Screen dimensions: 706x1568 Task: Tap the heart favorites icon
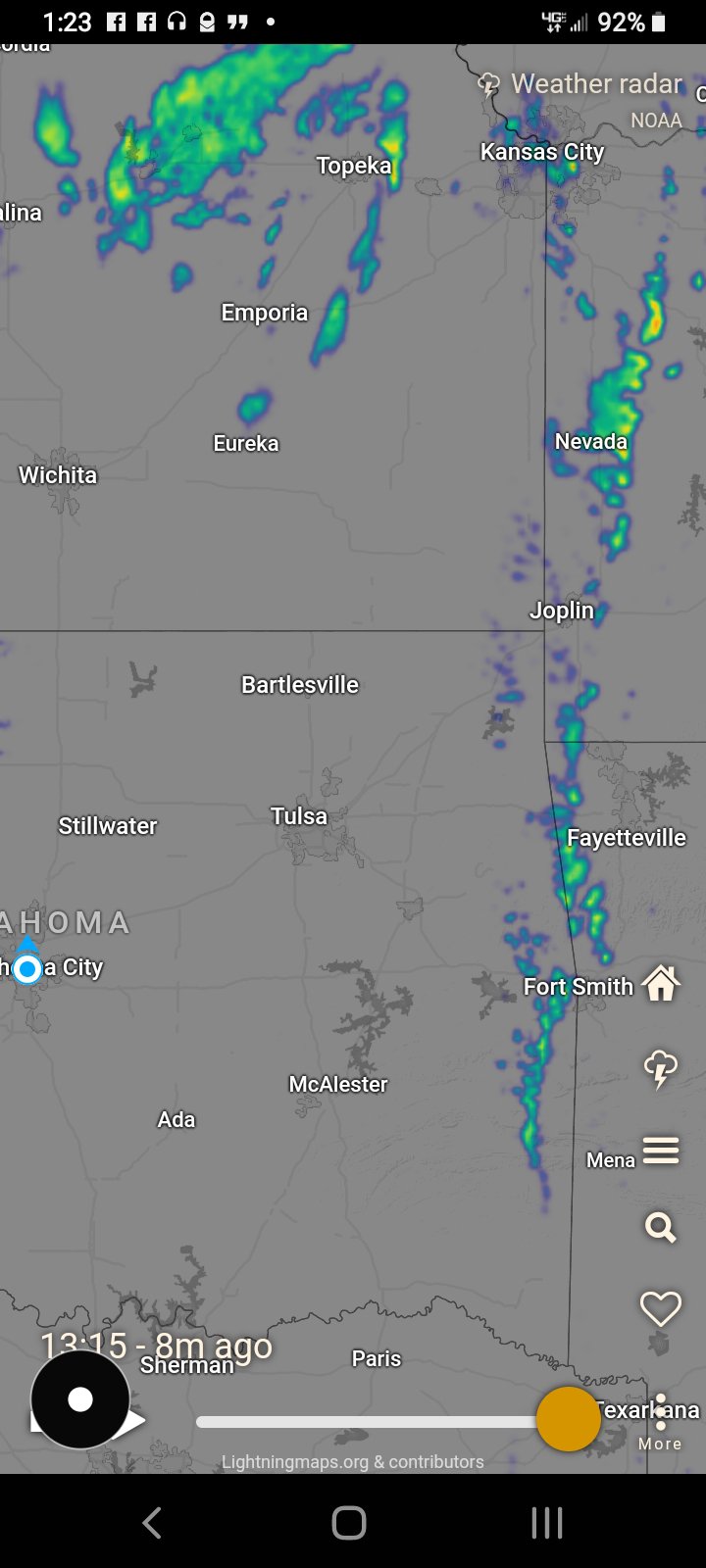[x=661, y=1308]
